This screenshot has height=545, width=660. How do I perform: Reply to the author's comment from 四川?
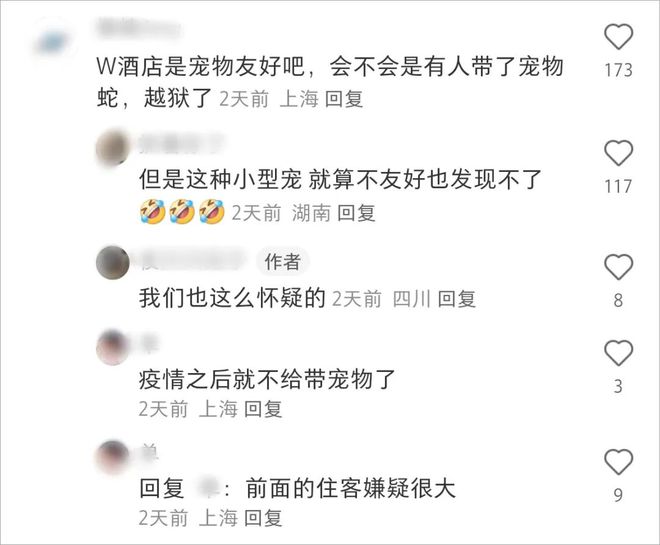point(457,298)
